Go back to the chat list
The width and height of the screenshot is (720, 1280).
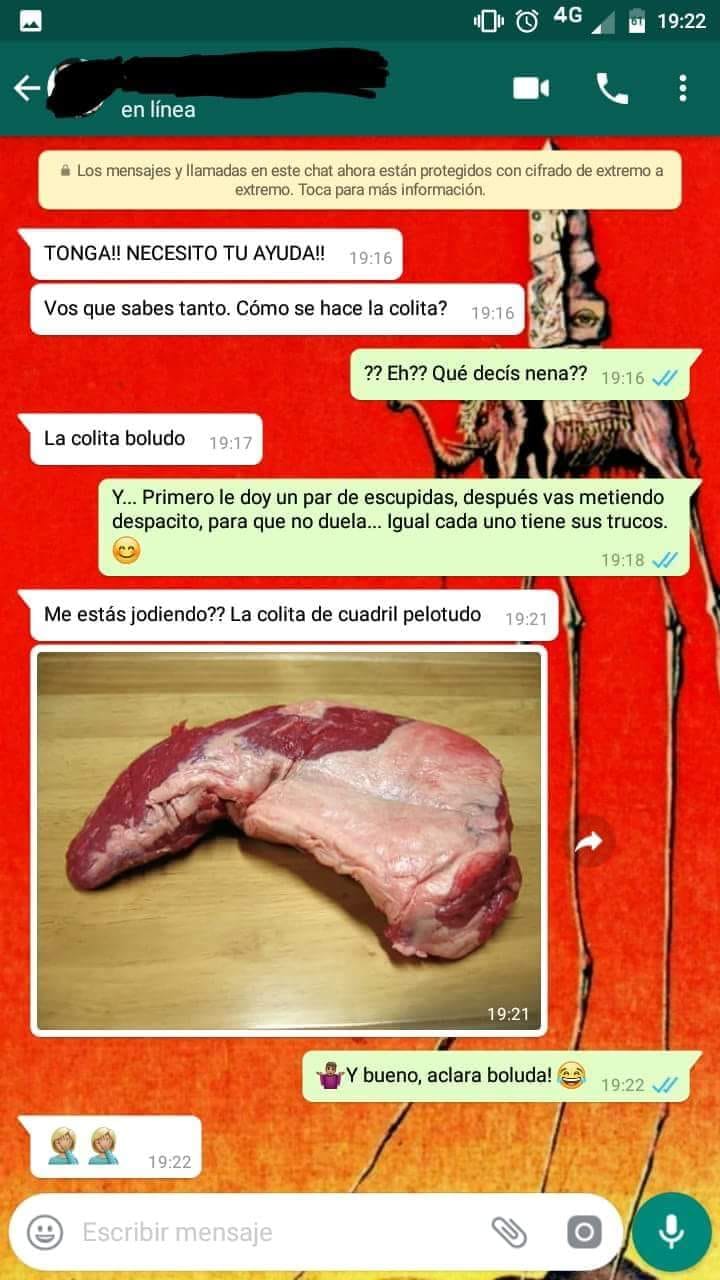(26, 88)
